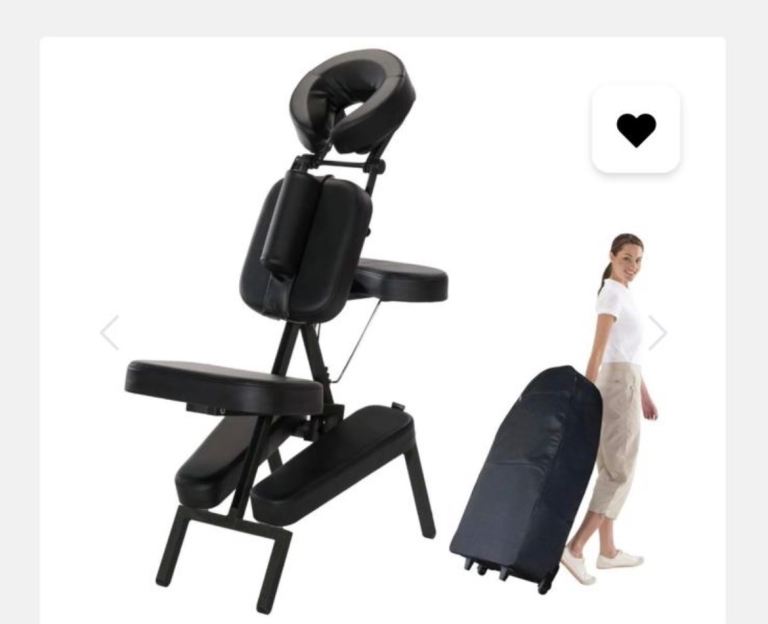Go to the previous product photo
768x624 pixels.
(x=110, y=333)
